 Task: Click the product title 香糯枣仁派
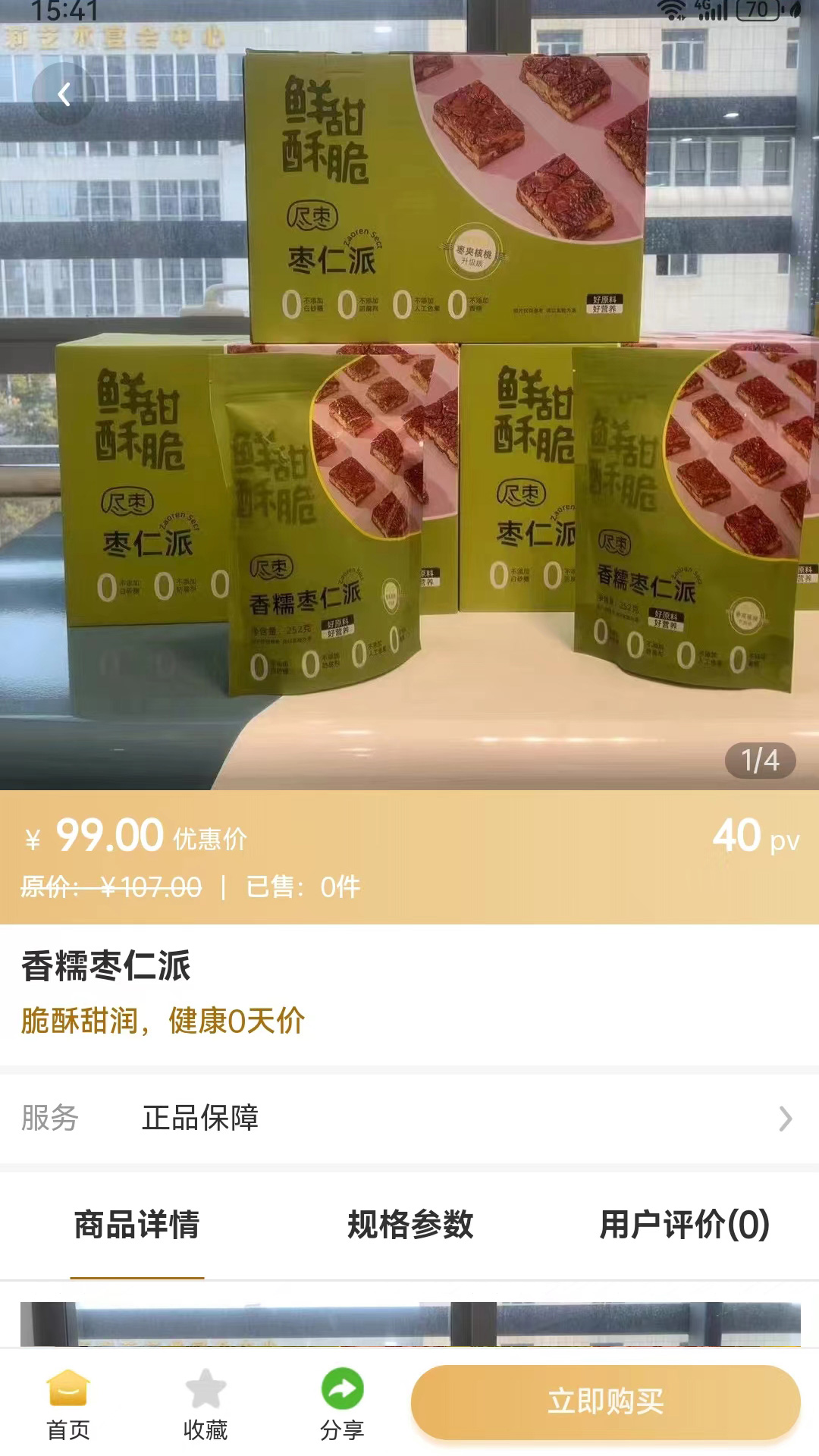106,964
